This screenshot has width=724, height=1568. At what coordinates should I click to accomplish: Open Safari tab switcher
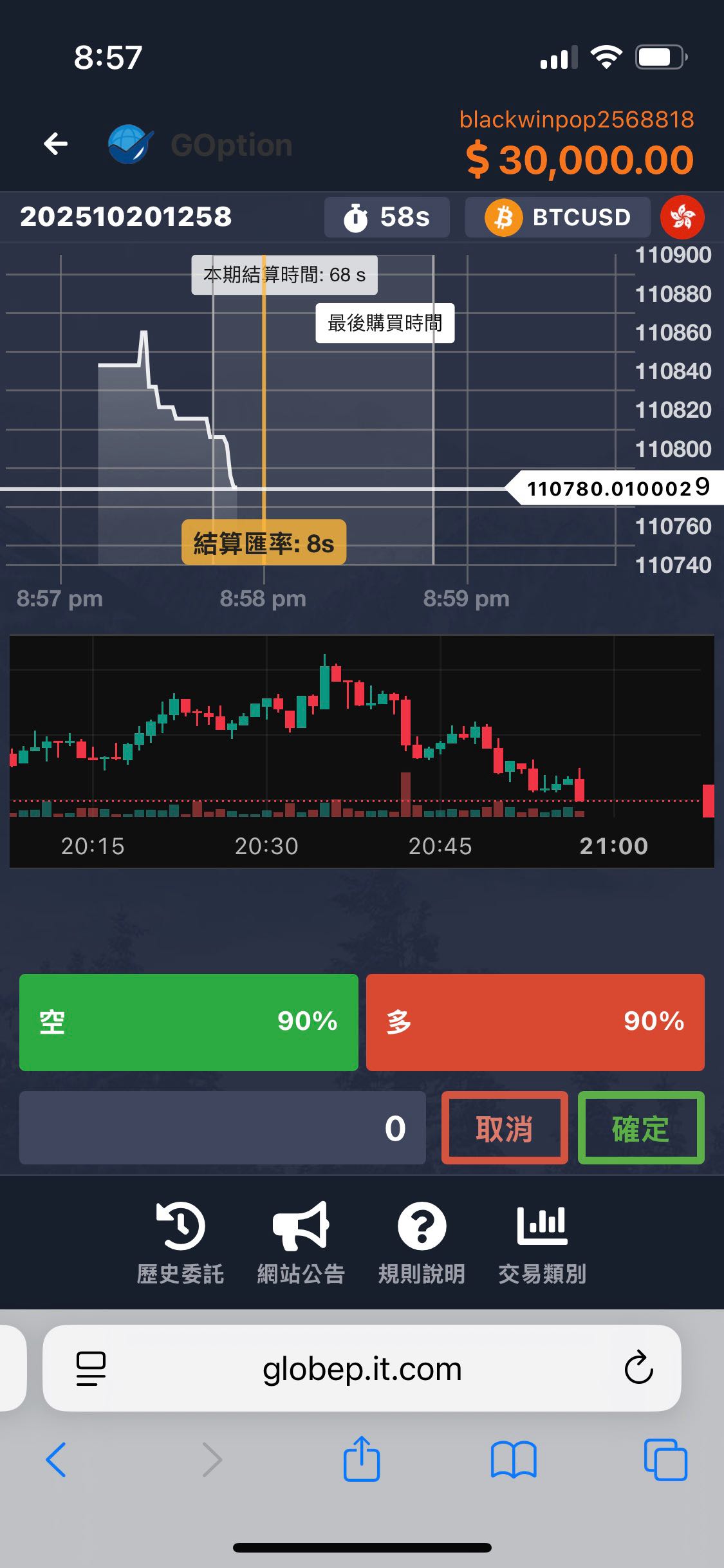click(667, 1460)
